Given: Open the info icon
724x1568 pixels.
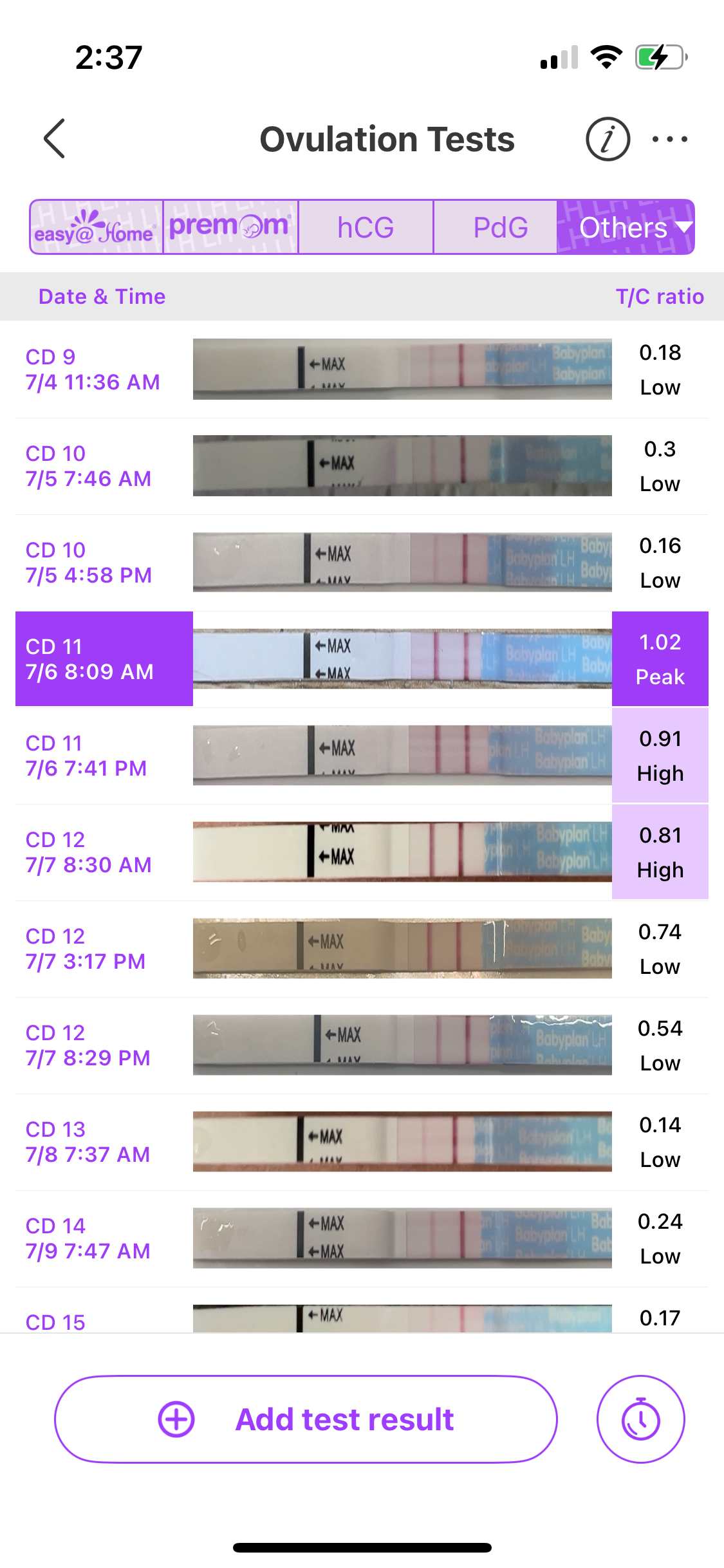Looking at the screenshot, I should (607, 139).
